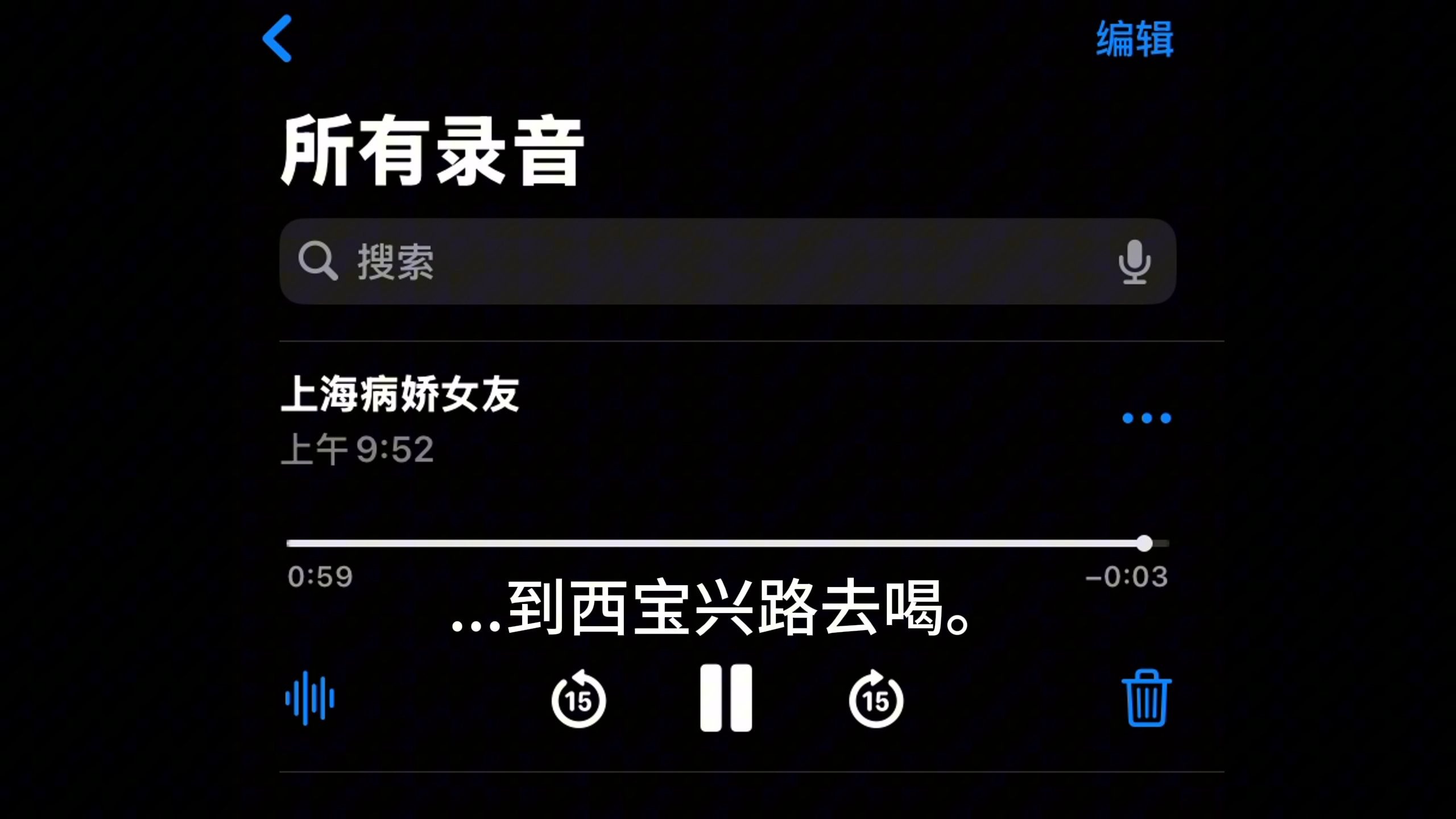Tap 编辑 to edit recordings
Viewport: 1456px width, 819px height.
[x=1134, y=39]
